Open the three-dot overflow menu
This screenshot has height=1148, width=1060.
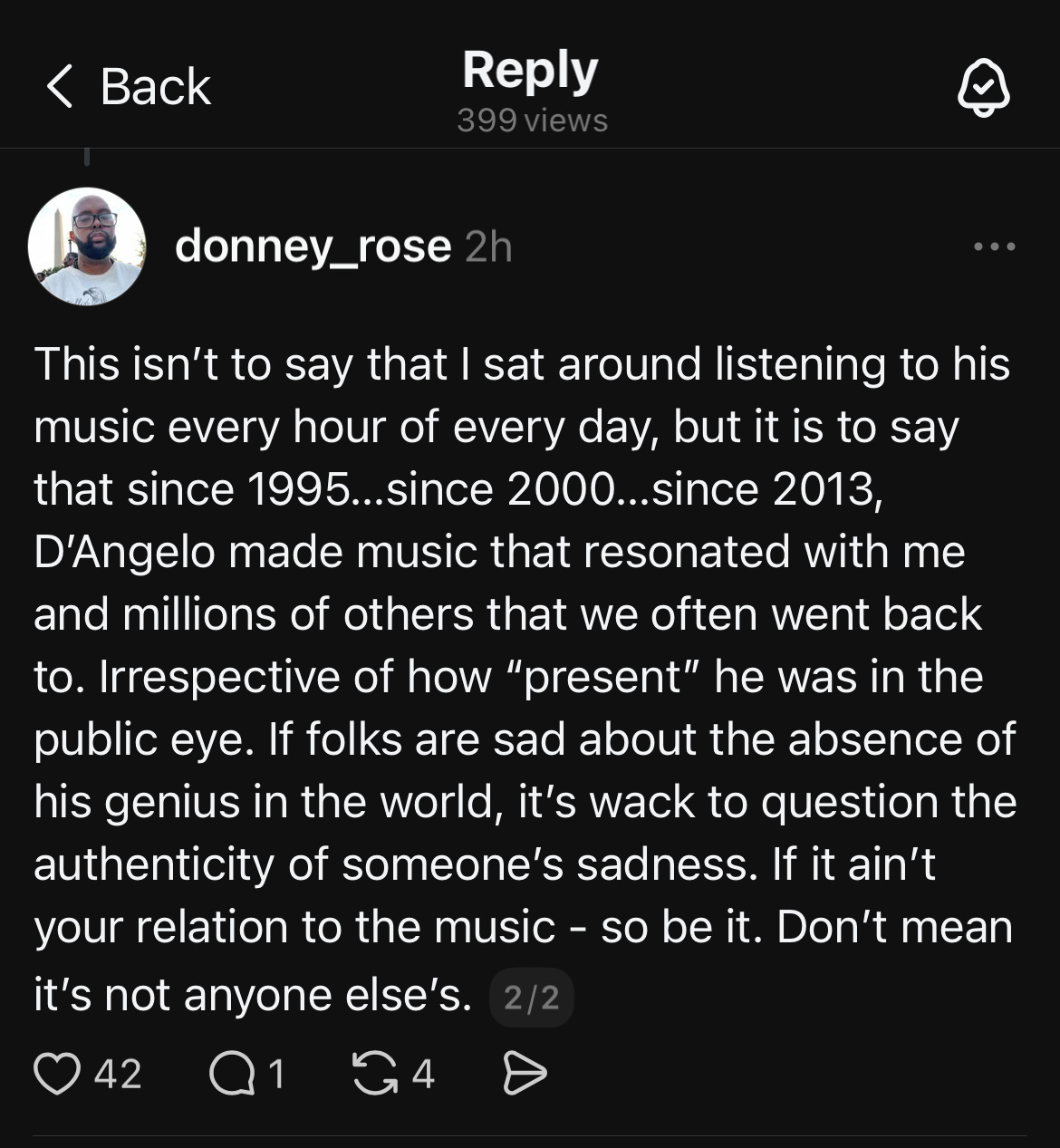(994, 246)
